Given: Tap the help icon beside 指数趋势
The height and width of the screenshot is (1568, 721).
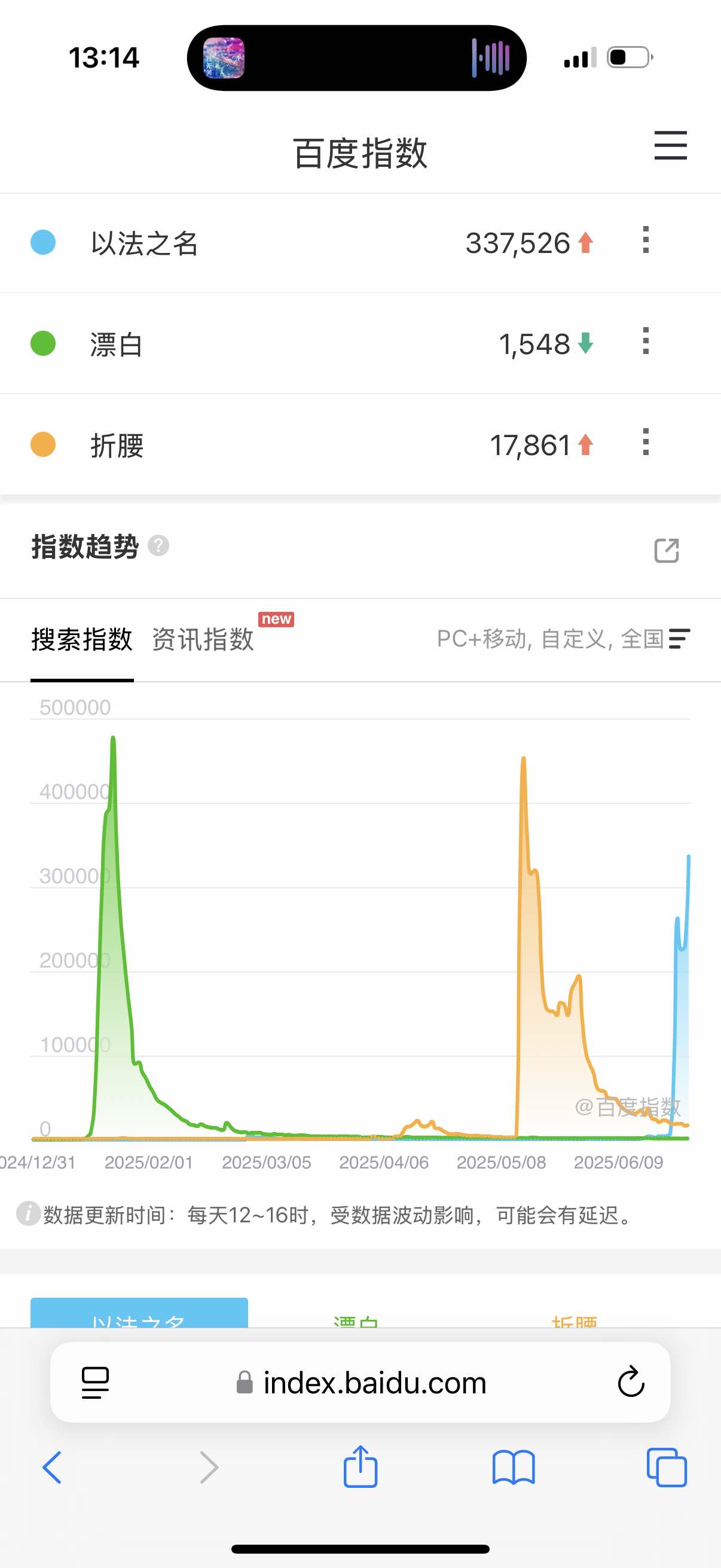Looking at the screenshot, I should click(x=158, y=545).
